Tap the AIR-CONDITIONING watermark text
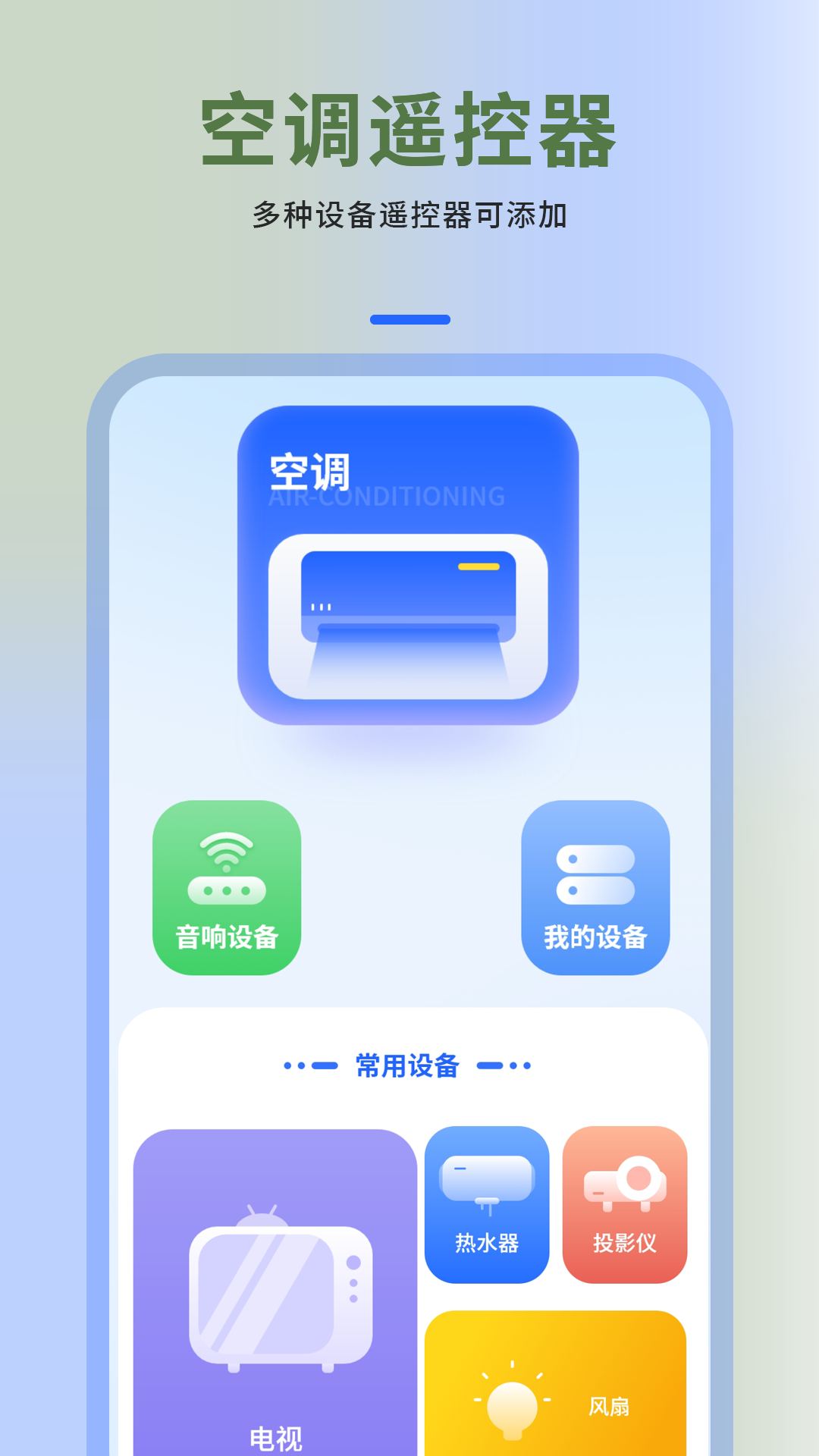 (x=385, y=497)
